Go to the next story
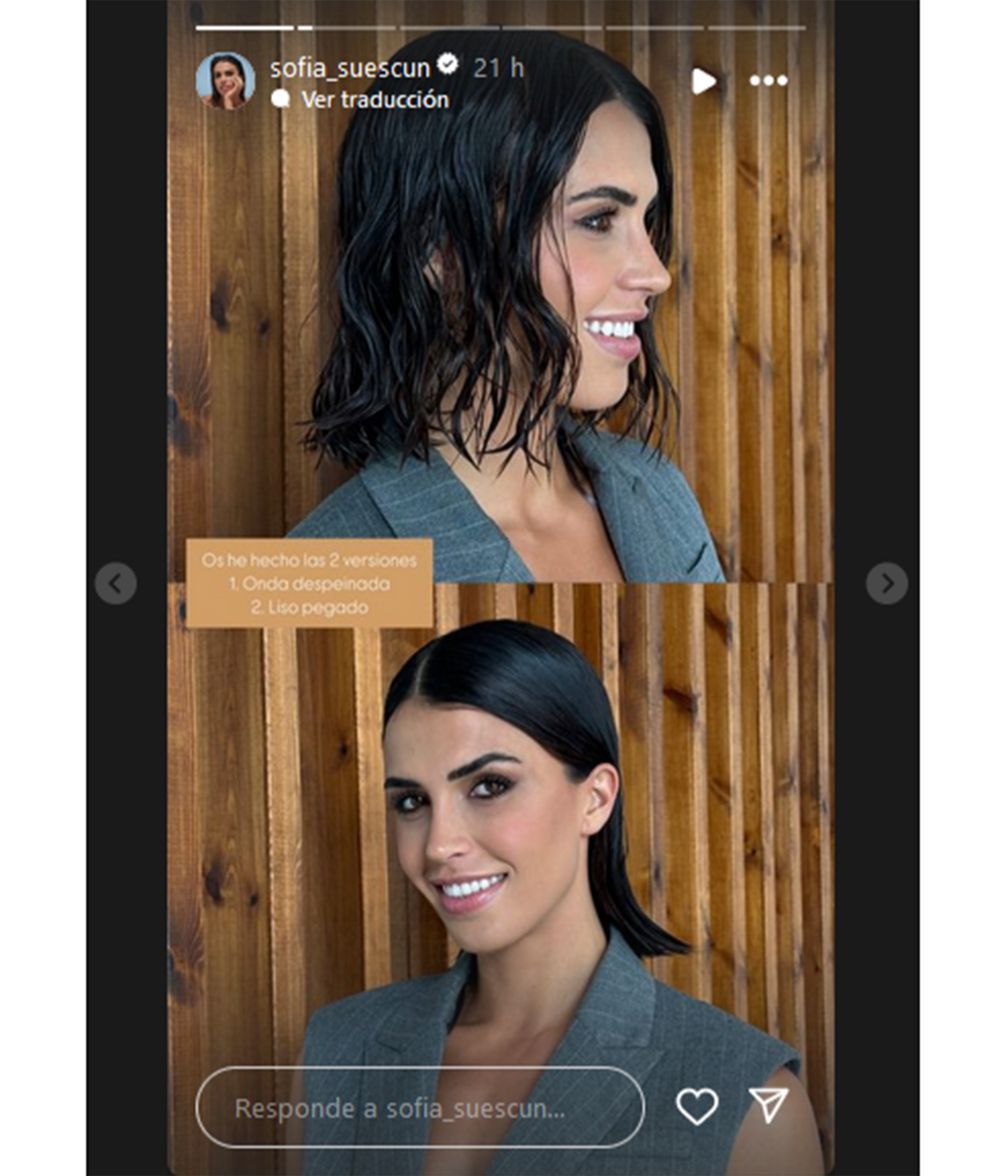 886,583
